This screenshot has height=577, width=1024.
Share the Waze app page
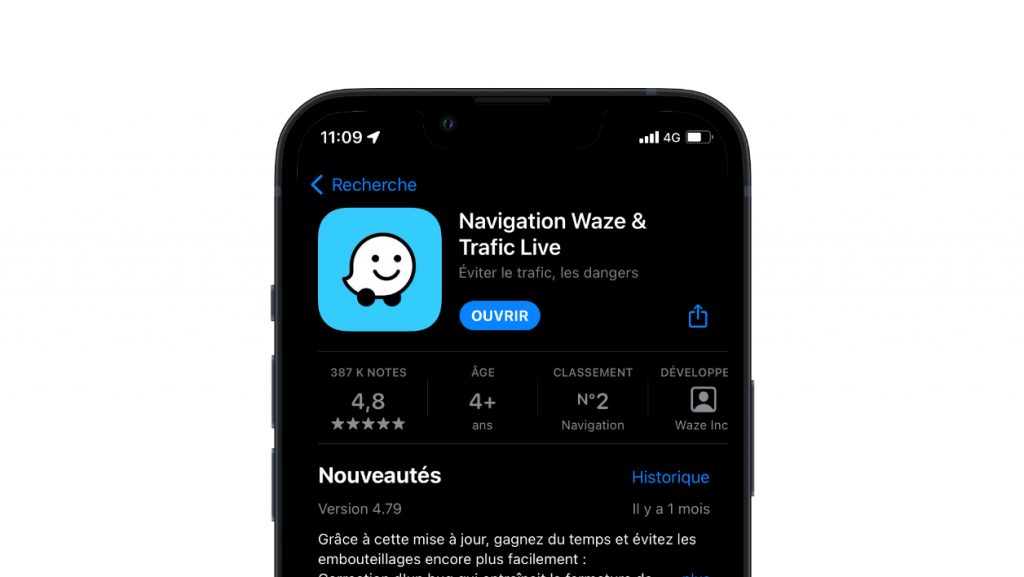pyautogui.click(x=698, y=316)
